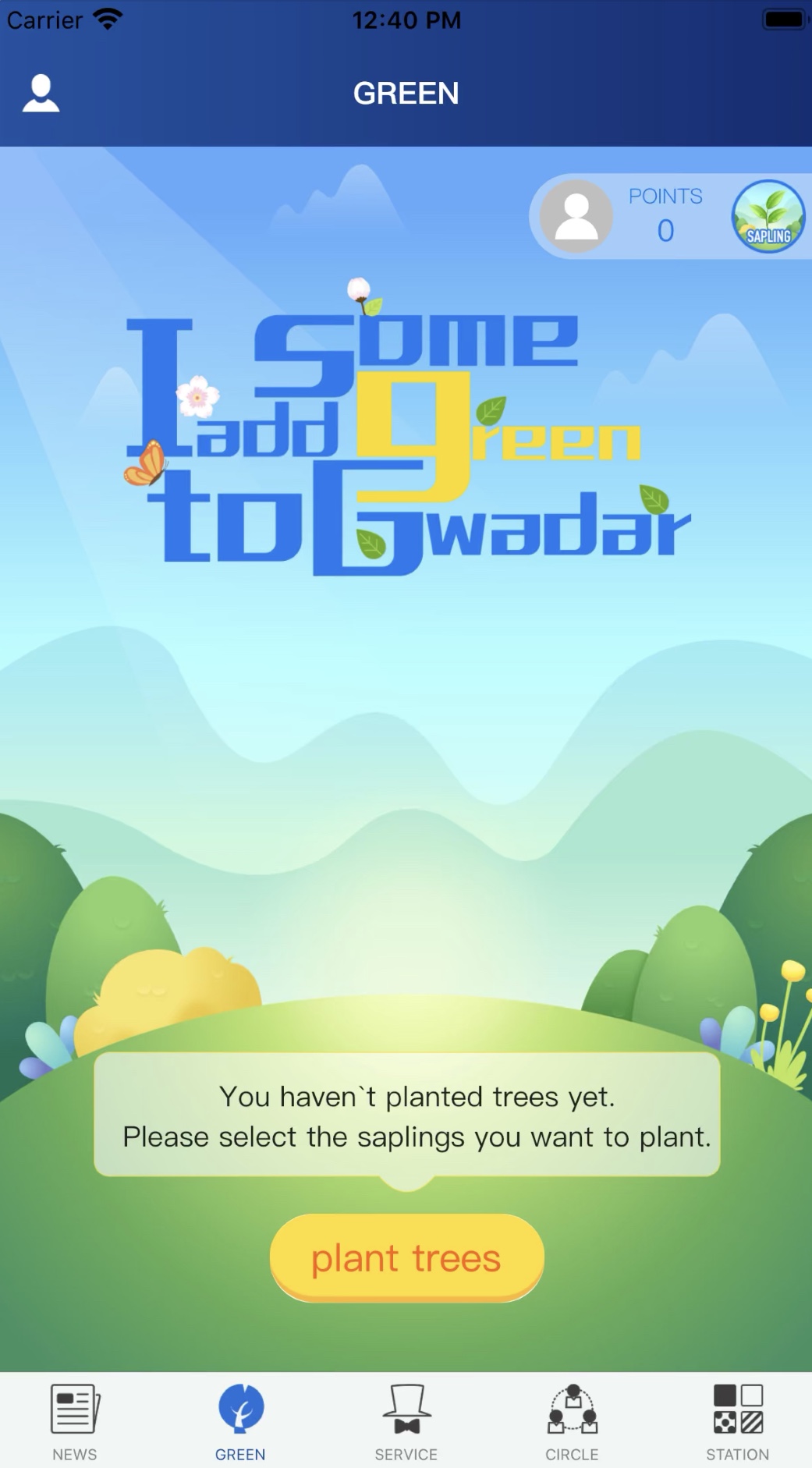Tap the Sapling badge icon
Screen dimensions: 812x1468
click(768, 217)
